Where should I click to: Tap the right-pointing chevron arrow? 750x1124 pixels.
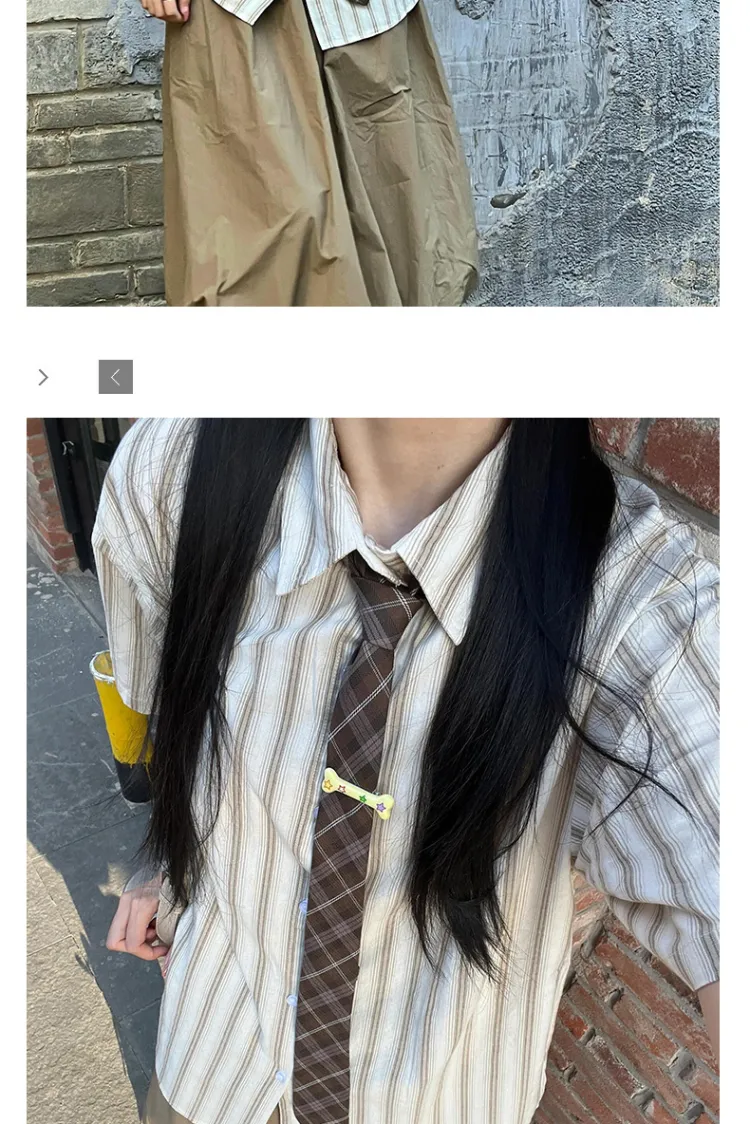[x=43, y=377]
